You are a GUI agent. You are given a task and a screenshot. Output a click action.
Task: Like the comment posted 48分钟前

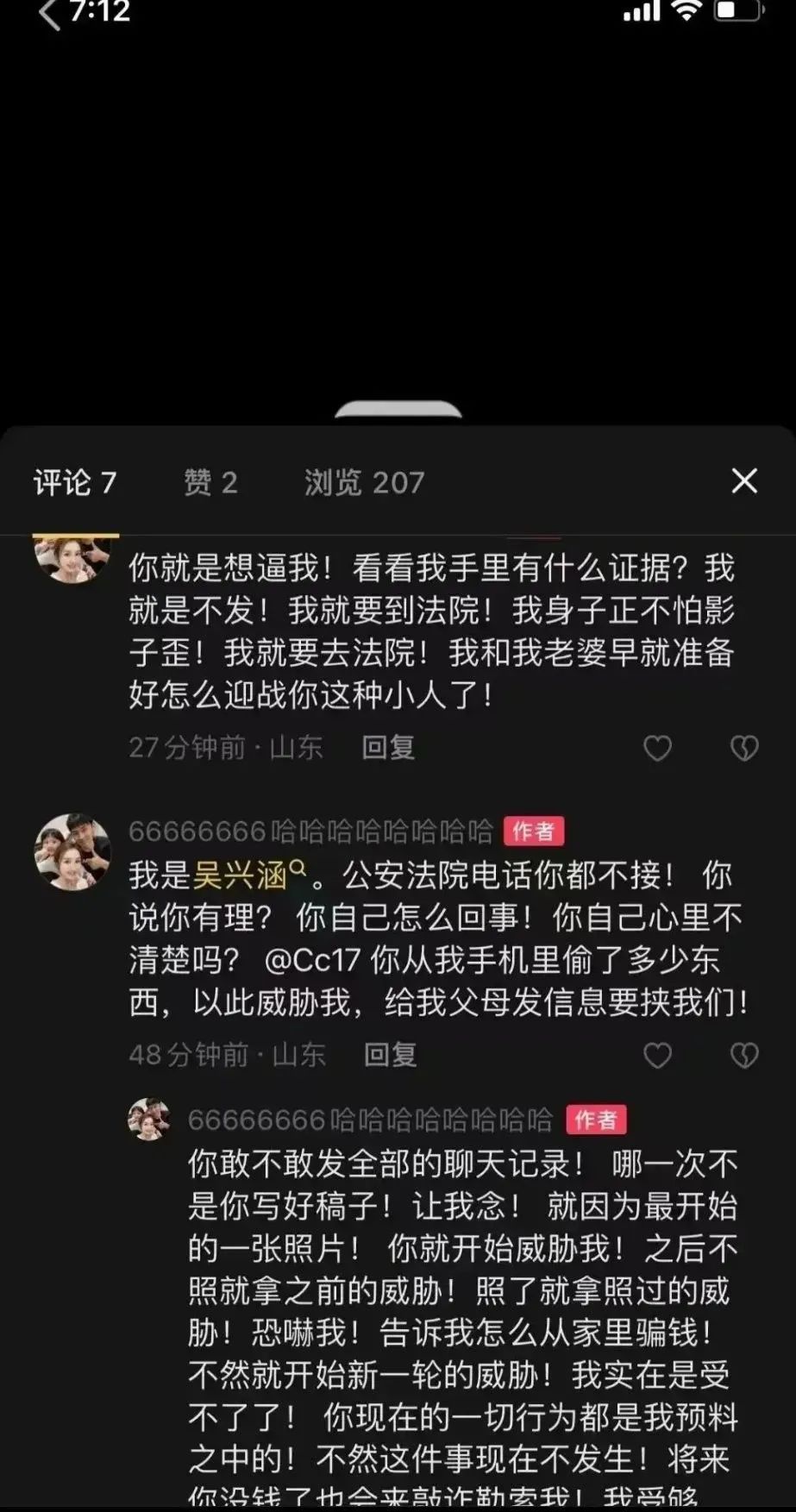pyautogui.click(x=657, y=1055)
